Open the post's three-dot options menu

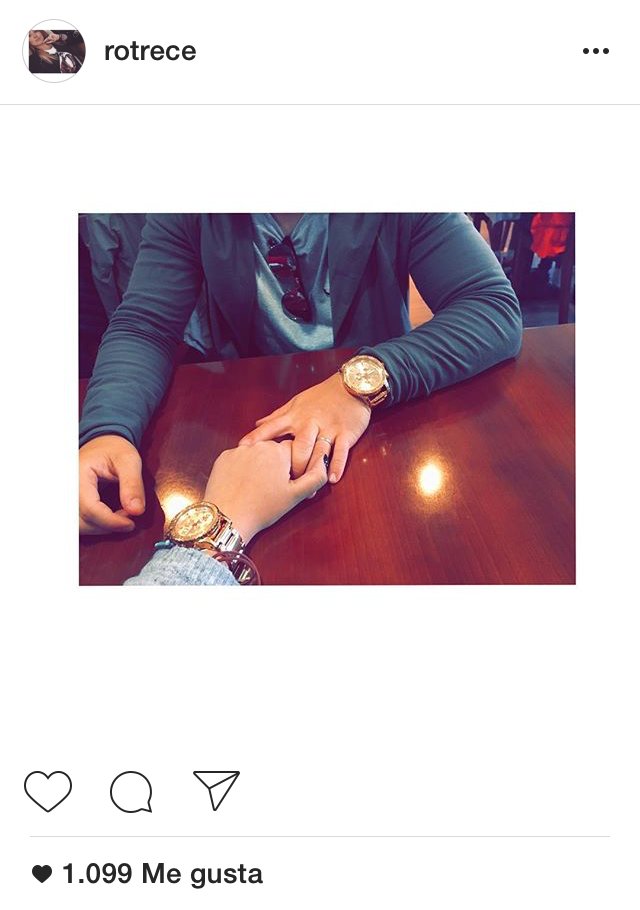(595, 51)
